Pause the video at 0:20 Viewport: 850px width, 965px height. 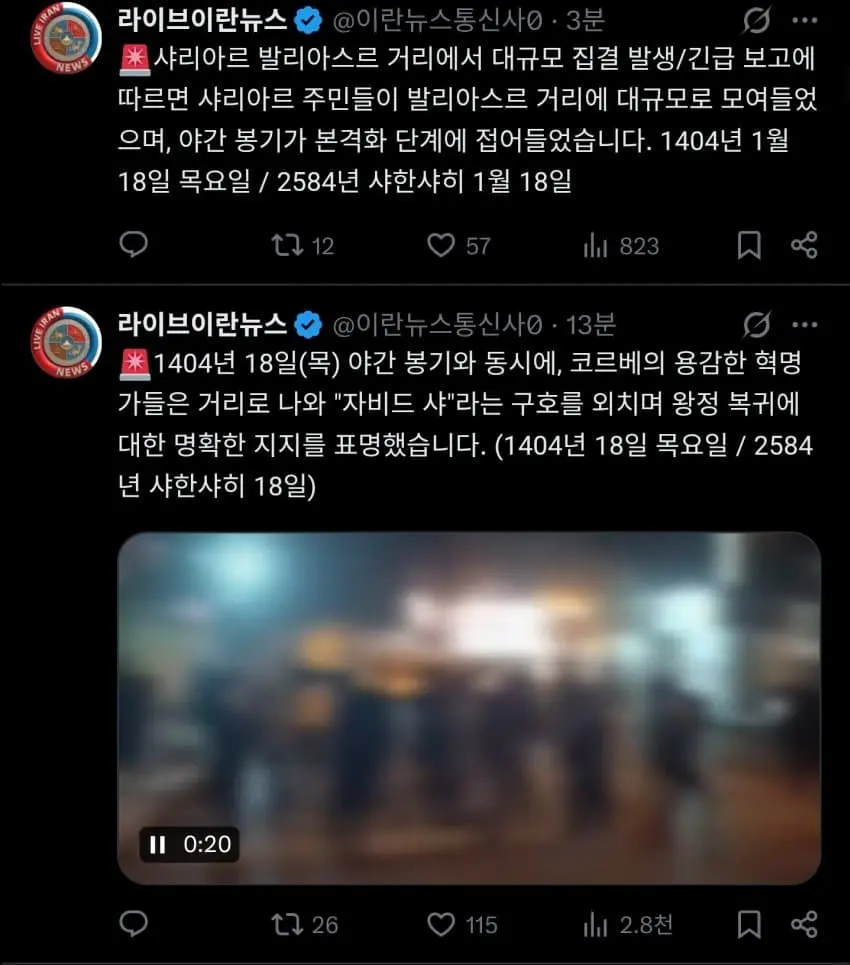157,844
